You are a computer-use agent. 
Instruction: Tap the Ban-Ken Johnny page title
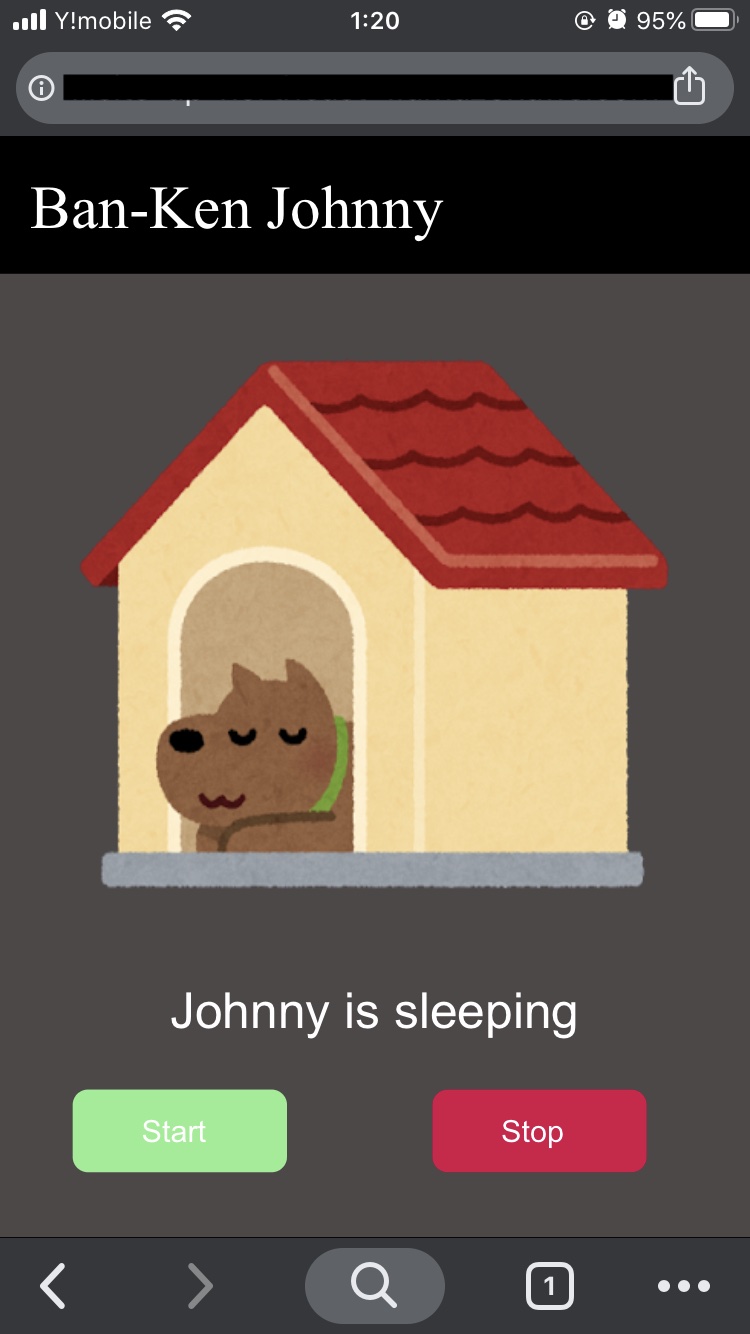tap(236, 208)
